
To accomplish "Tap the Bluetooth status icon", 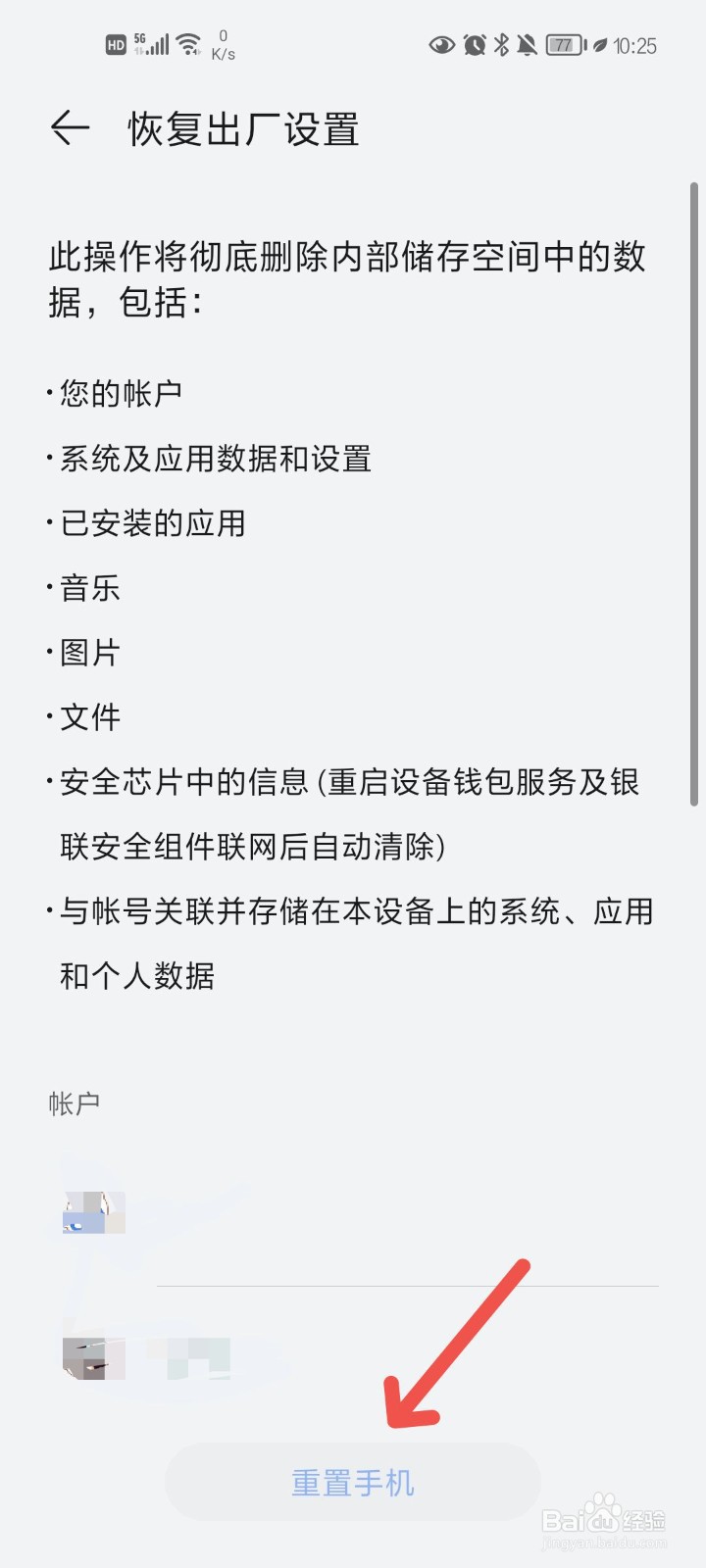I will [501, 44].
